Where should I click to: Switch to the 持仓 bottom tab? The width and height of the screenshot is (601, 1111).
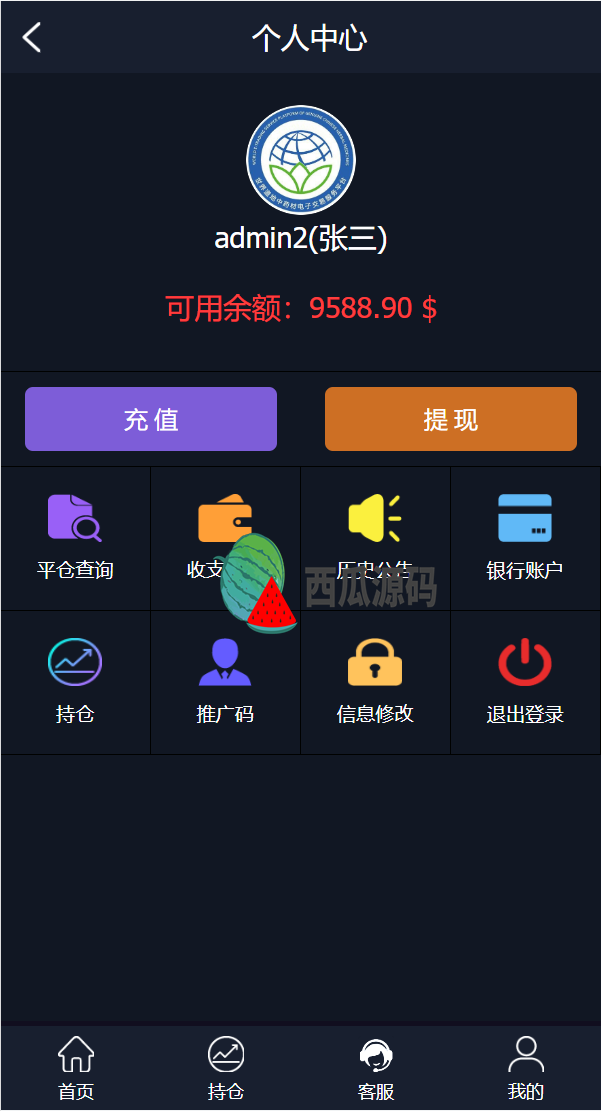click(x=226, y=1068)
